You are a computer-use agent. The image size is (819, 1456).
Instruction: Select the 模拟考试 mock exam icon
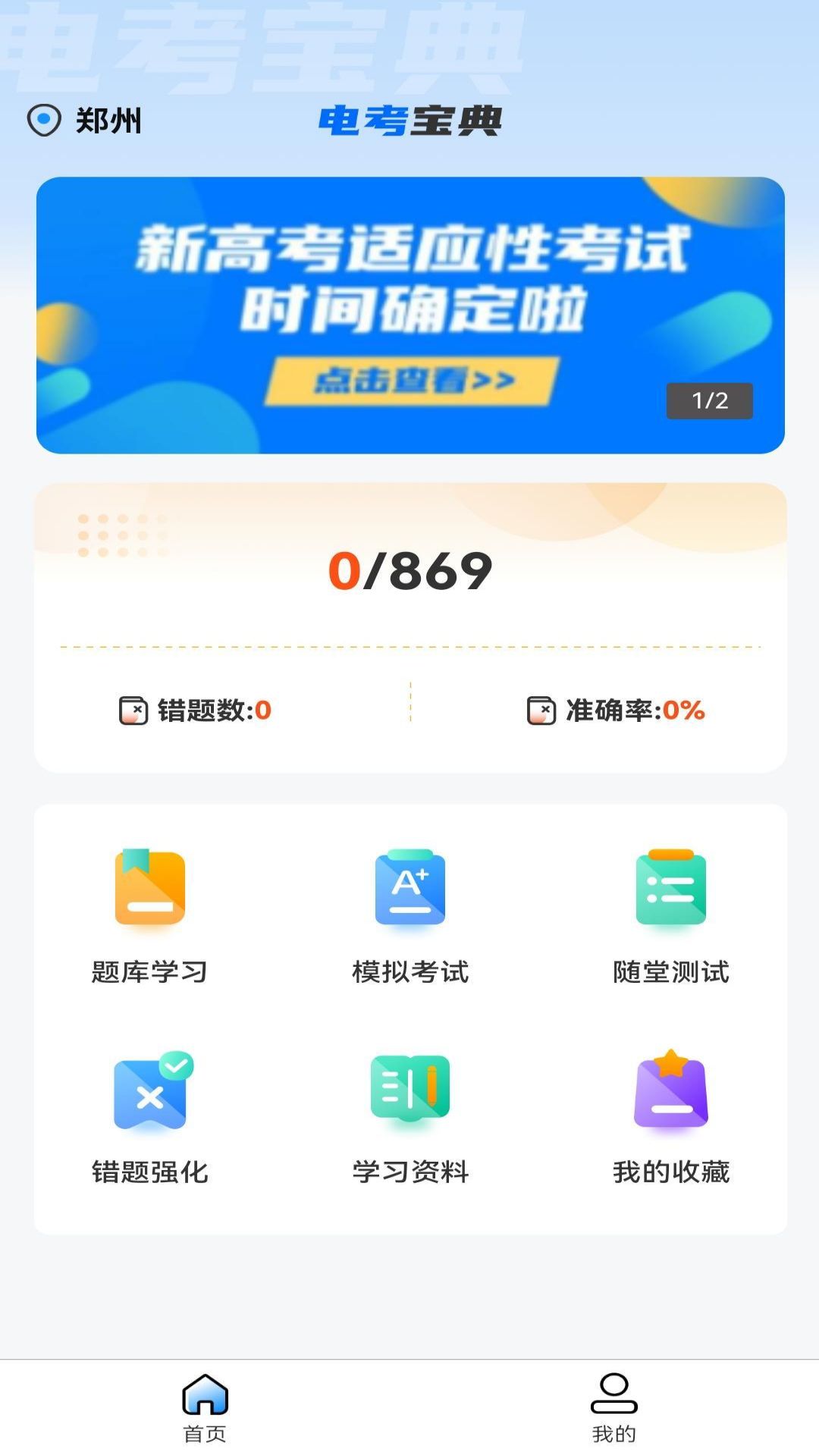pos(409,887)
